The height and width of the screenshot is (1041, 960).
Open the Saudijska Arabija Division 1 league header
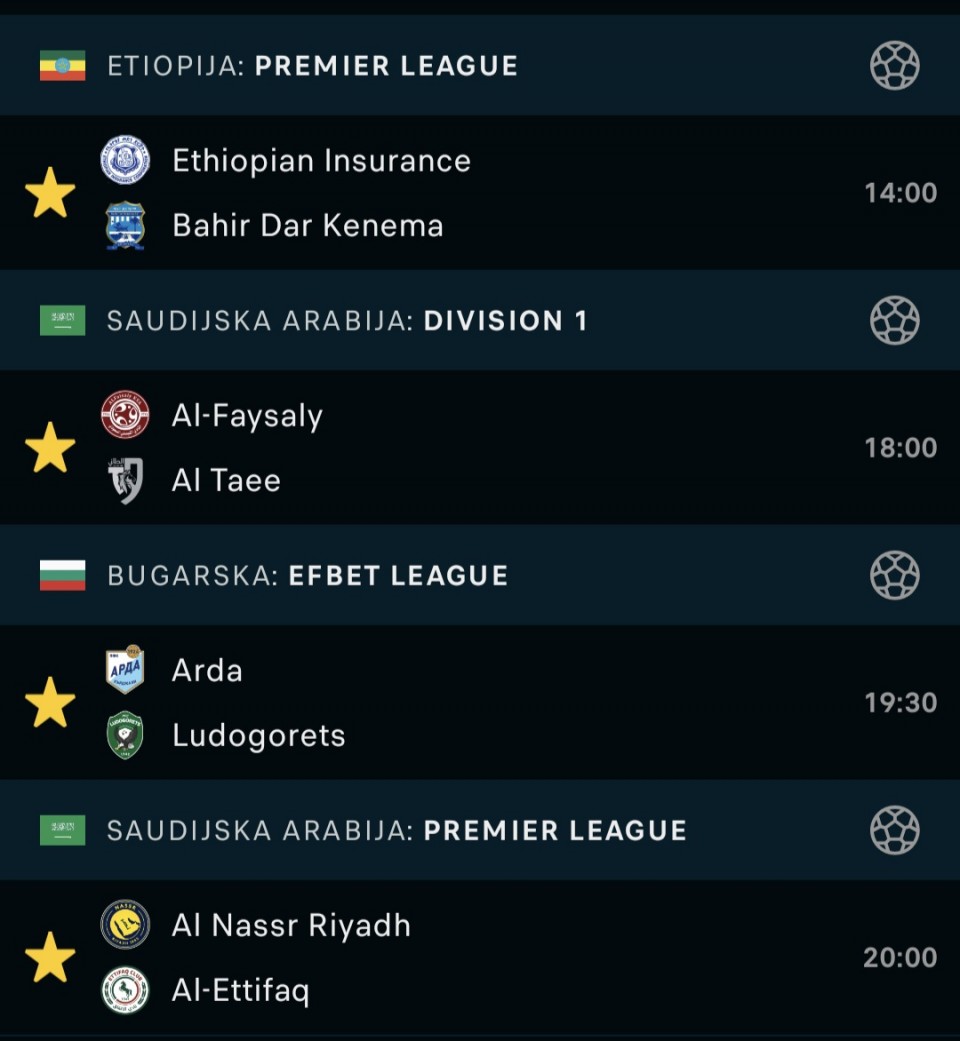point(346,321)
